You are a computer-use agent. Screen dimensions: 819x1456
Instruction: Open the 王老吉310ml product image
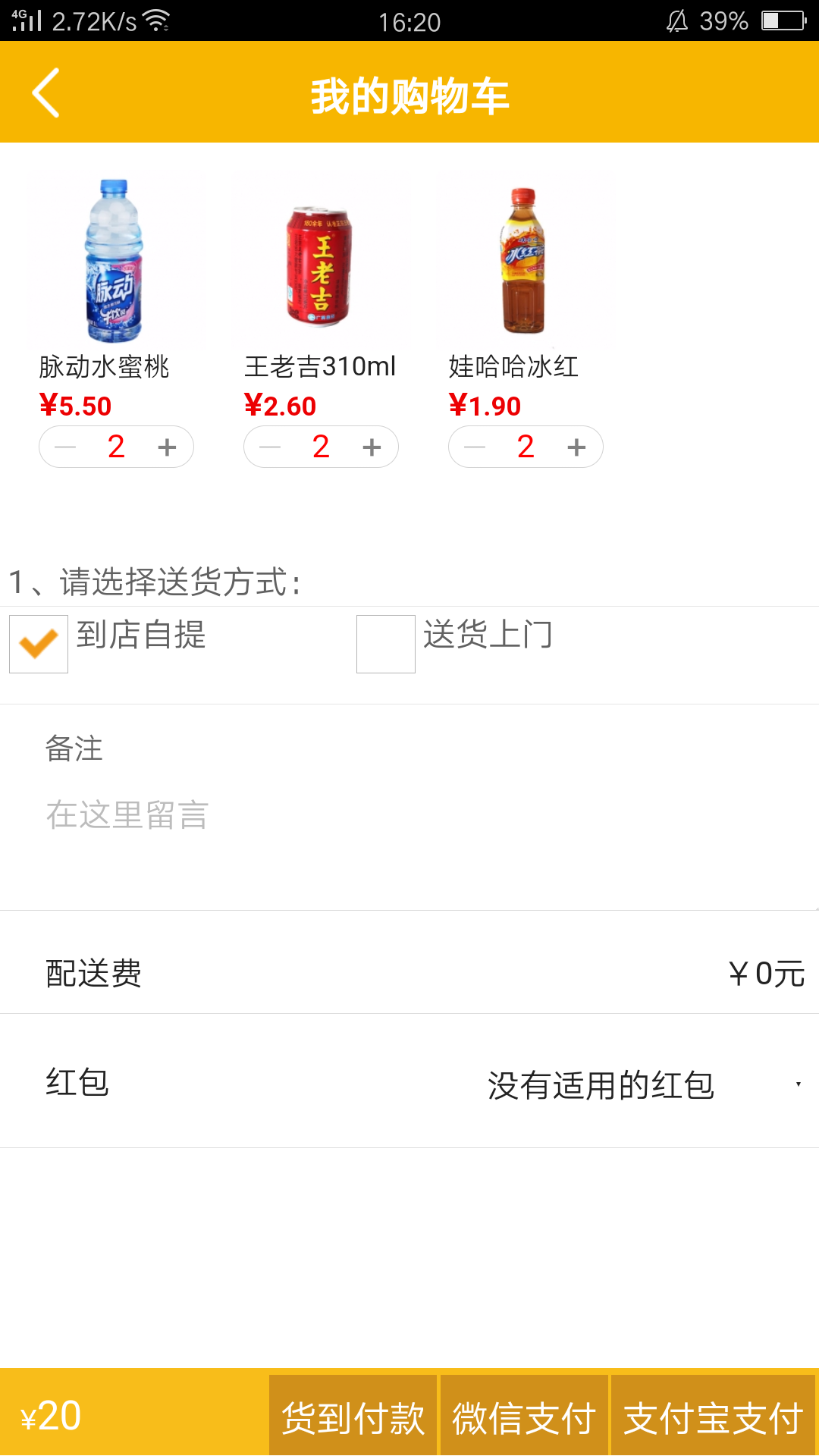pos(319,262)
